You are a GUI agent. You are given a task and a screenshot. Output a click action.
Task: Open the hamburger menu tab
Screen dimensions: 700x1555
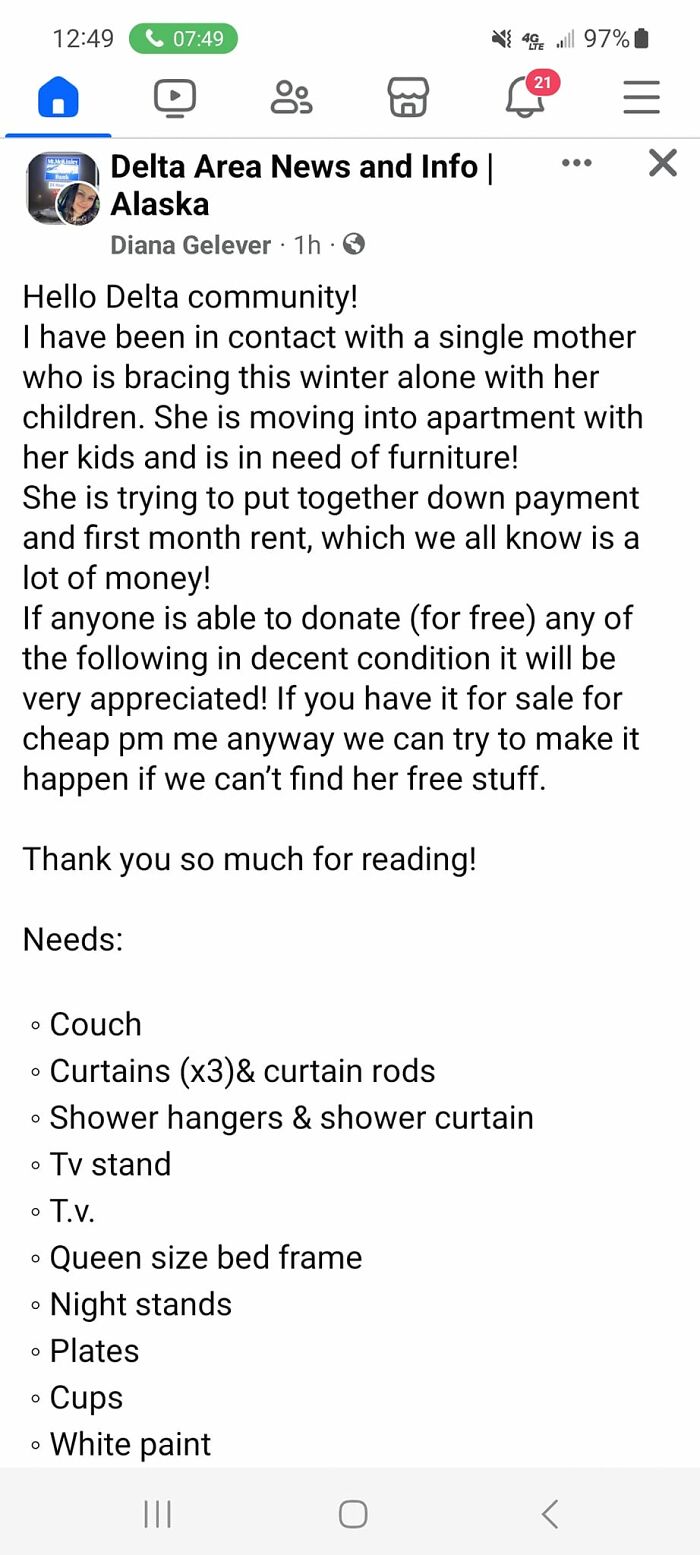(641, 98)
